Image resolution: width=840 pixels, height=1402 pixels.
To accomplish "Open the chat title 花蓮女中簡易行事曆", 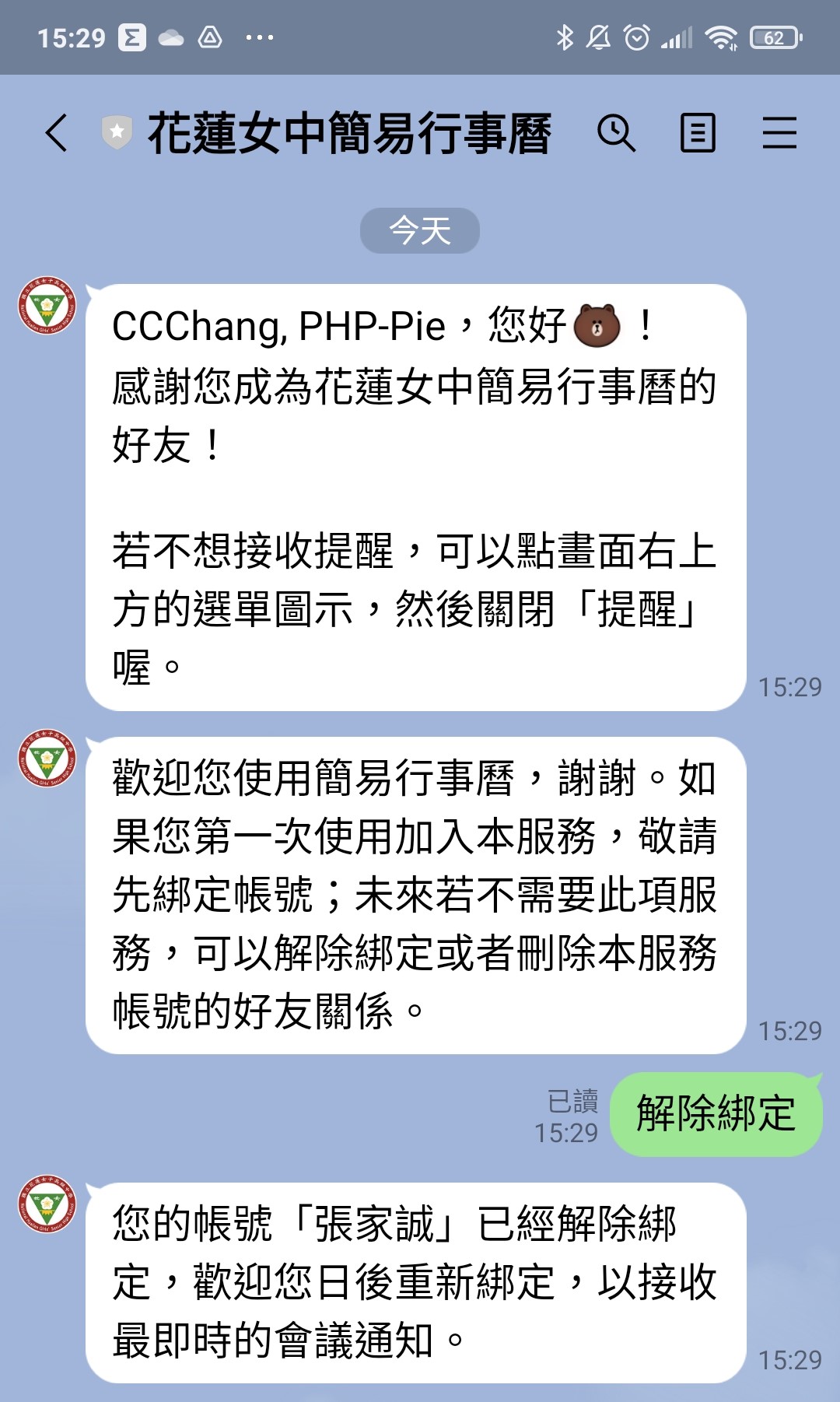I will tap(349, 133).
